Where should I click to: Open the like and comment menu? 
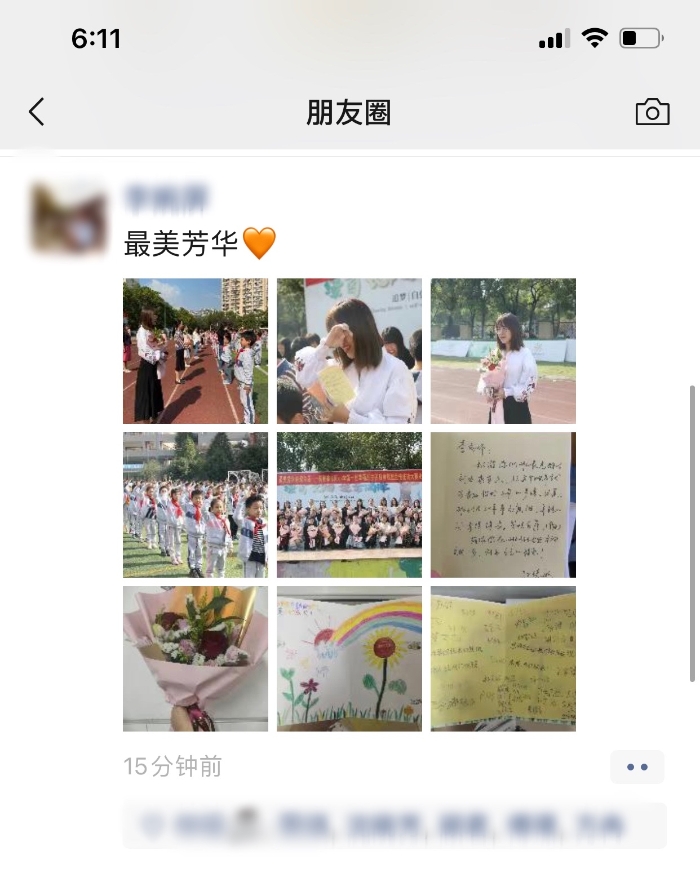pyautogui.click(x=637, y=767)
